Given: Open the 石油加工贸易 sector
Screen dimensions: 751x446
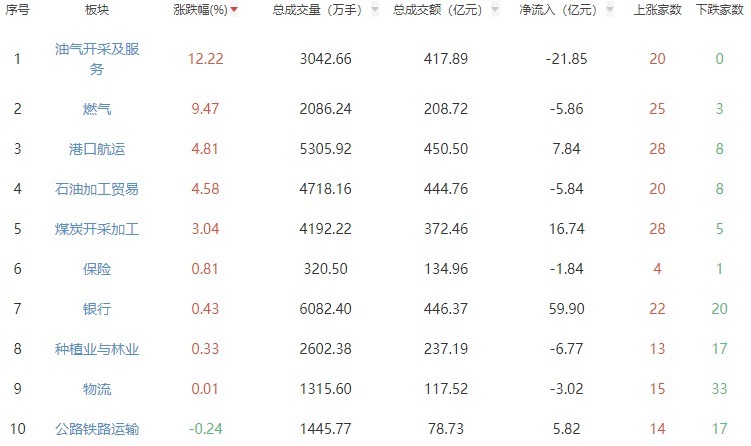Looking at the screenshot, I should [97, 189].
